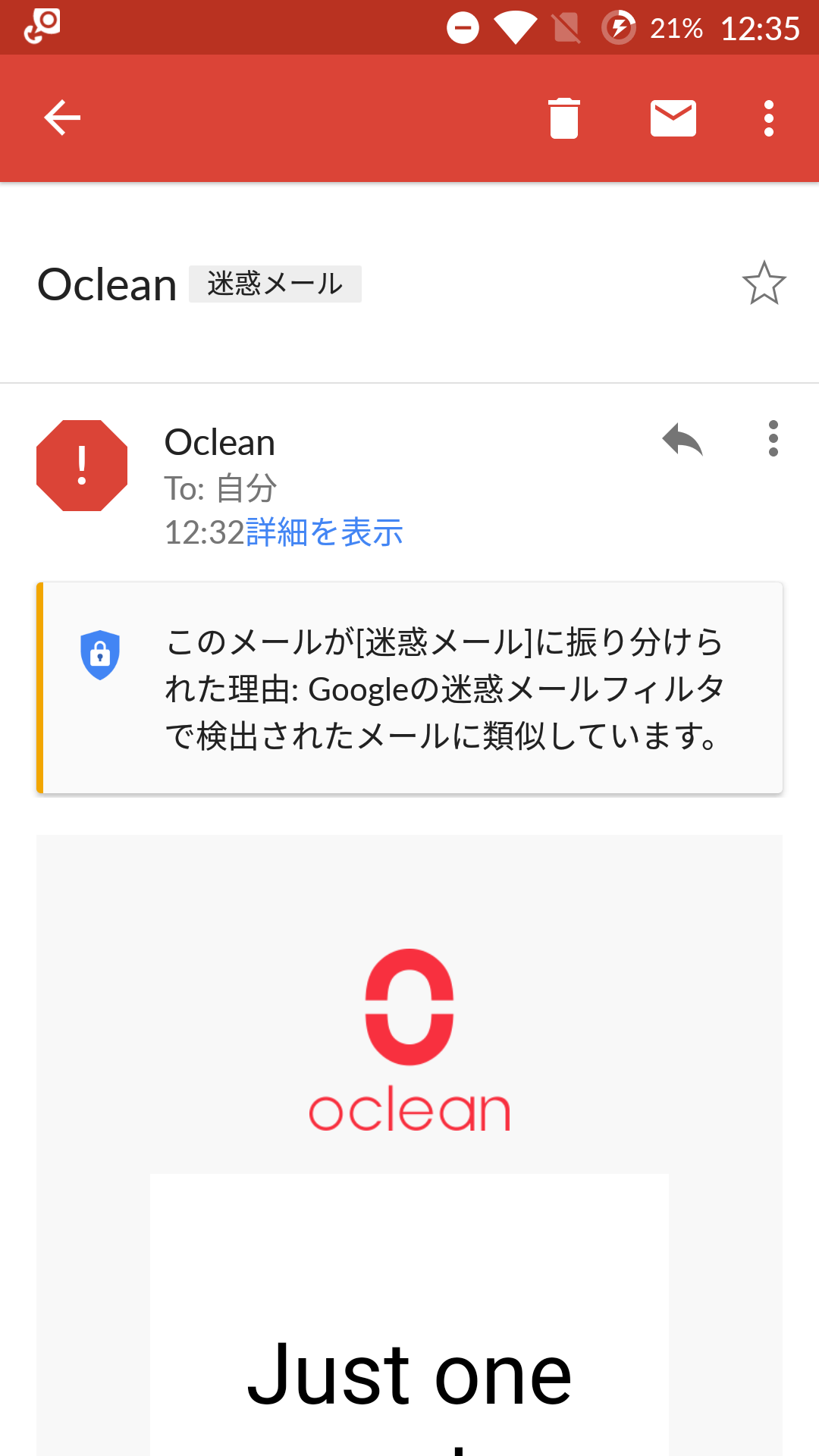Mark the email as unread
Viewport: 819px width, 1456px height.
pyautogui.click(x=673, y=118)
